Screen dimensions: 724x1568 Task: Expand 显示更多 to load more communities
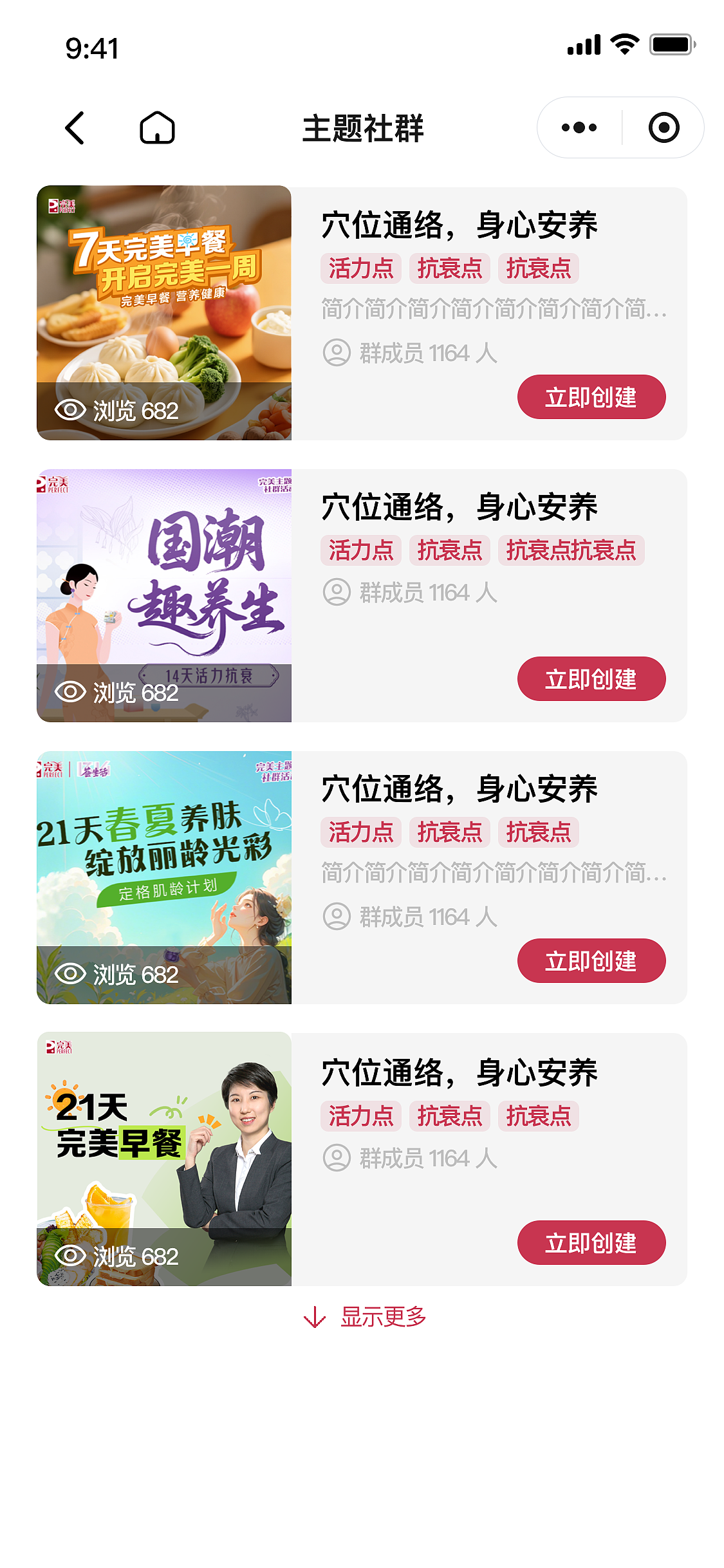tap(384, 1318)
